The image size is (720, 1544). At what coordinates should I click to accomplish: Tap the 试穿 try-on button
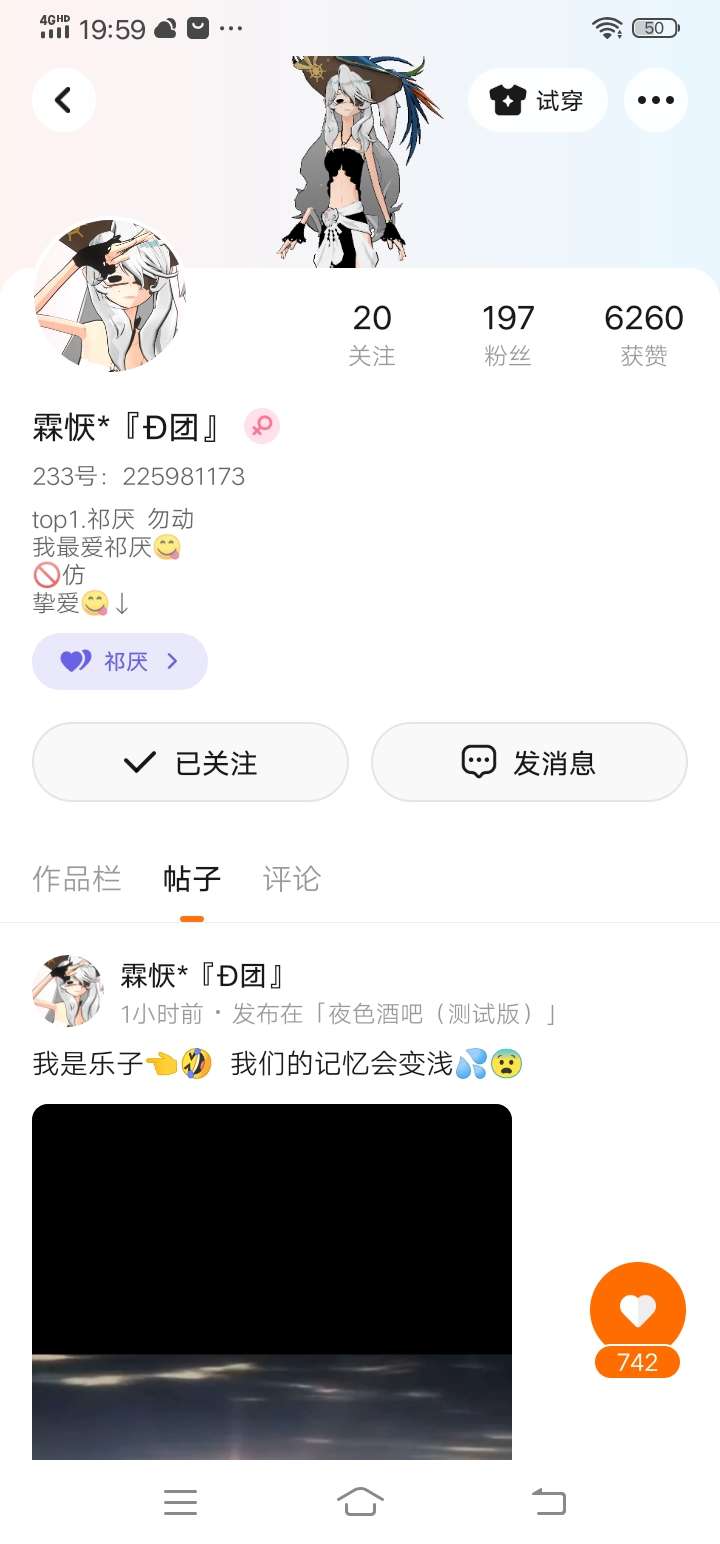(x=537, y=100)
